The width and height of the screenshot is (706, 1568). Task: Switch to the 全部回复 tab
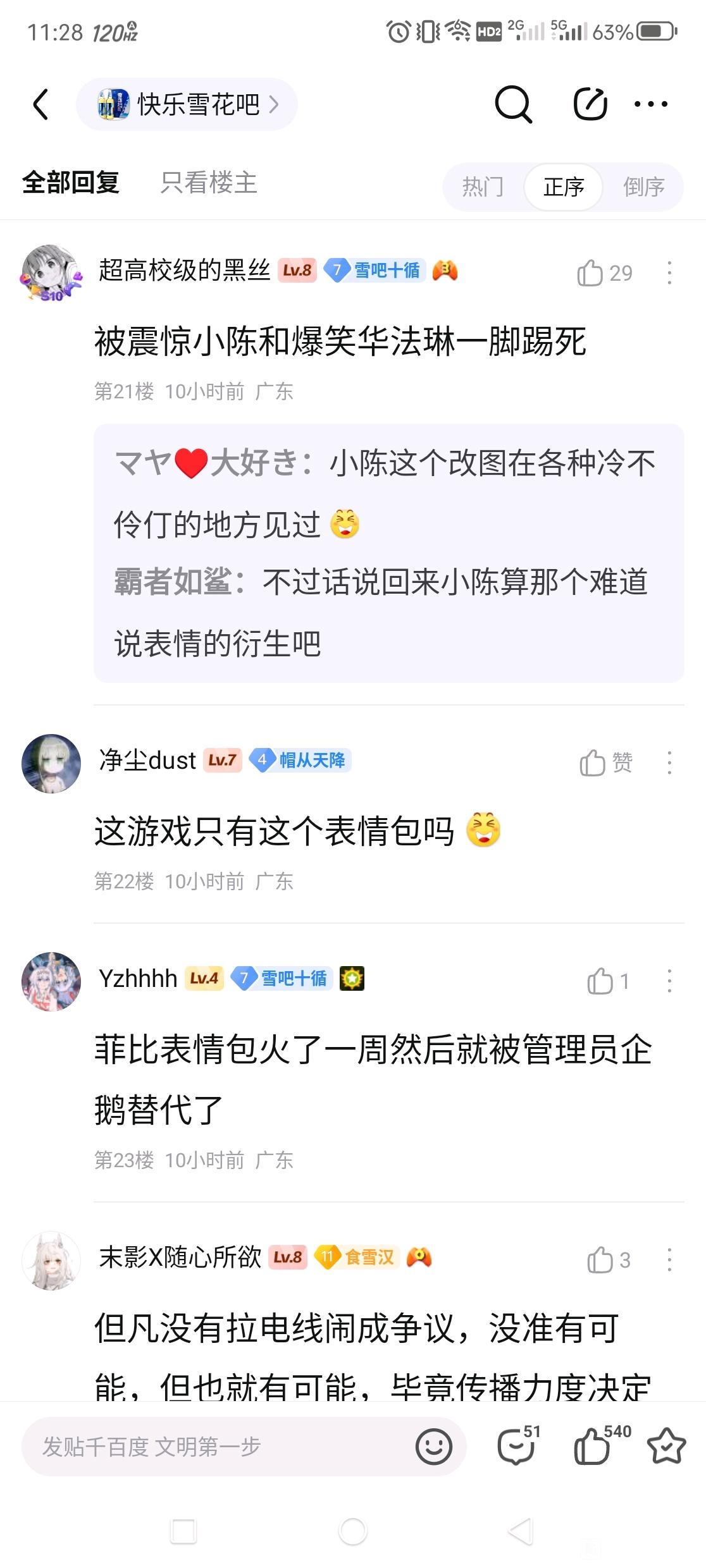click(x=71, y=183)
